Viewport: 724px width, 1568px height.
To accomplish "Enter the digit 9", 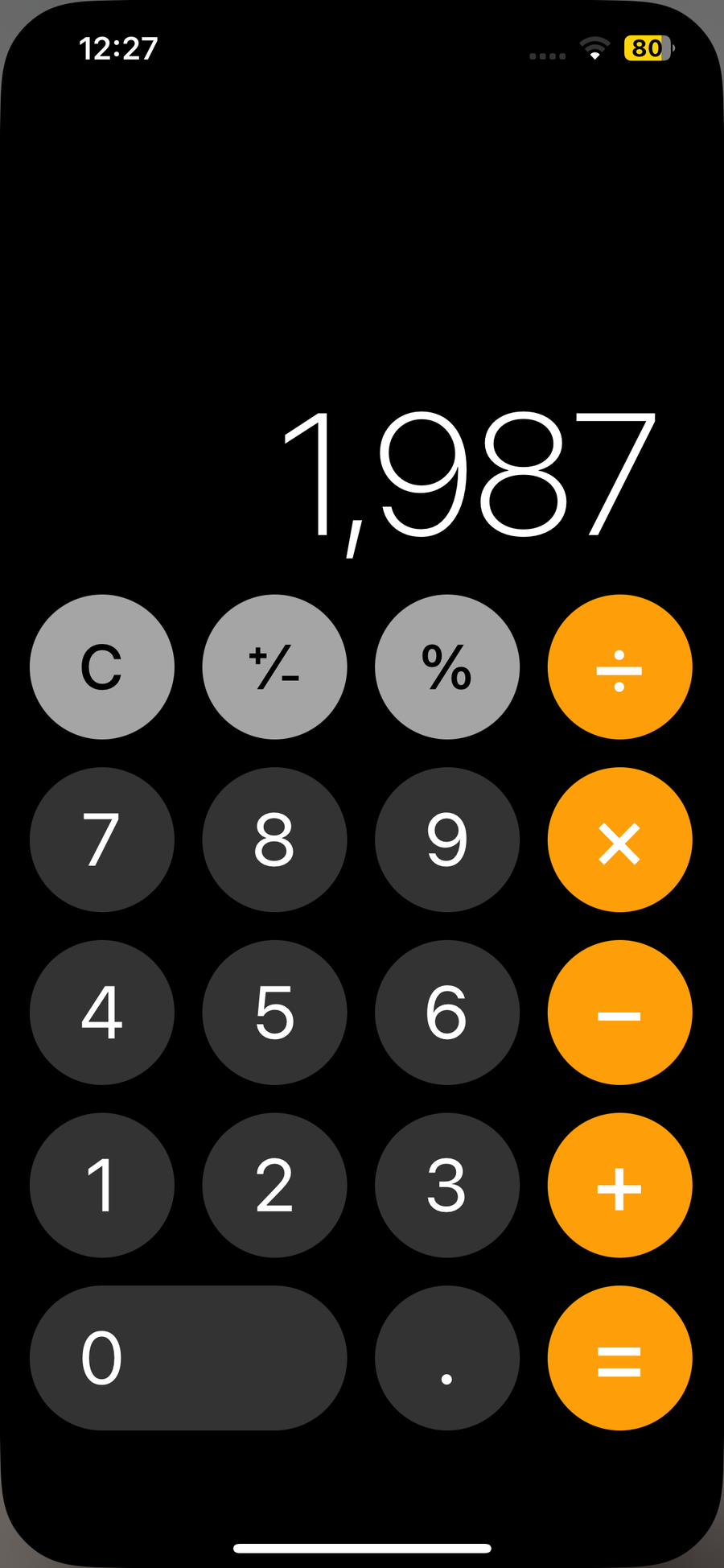I will coord(447,840).
